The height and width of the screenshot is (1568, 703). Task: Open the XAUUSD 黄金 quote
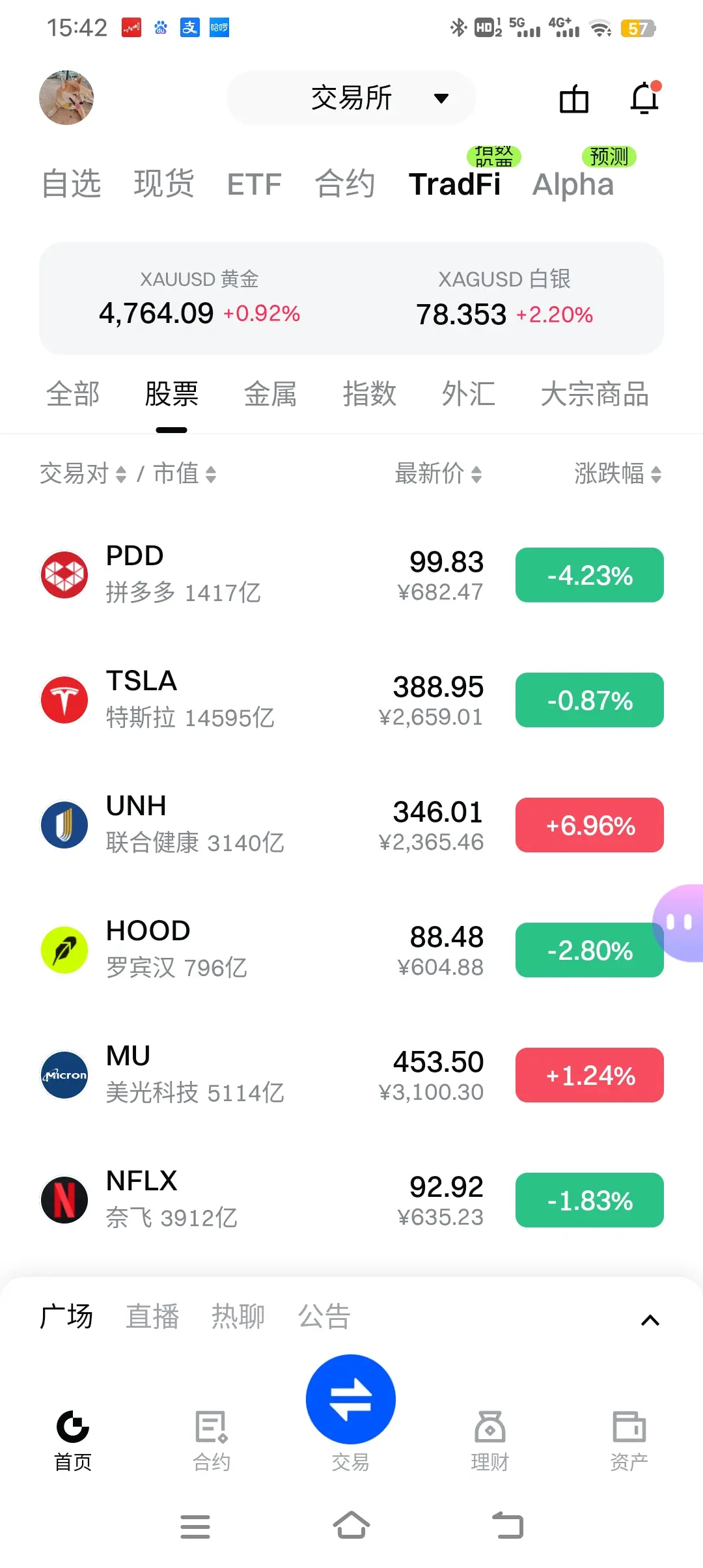point(199,299)
